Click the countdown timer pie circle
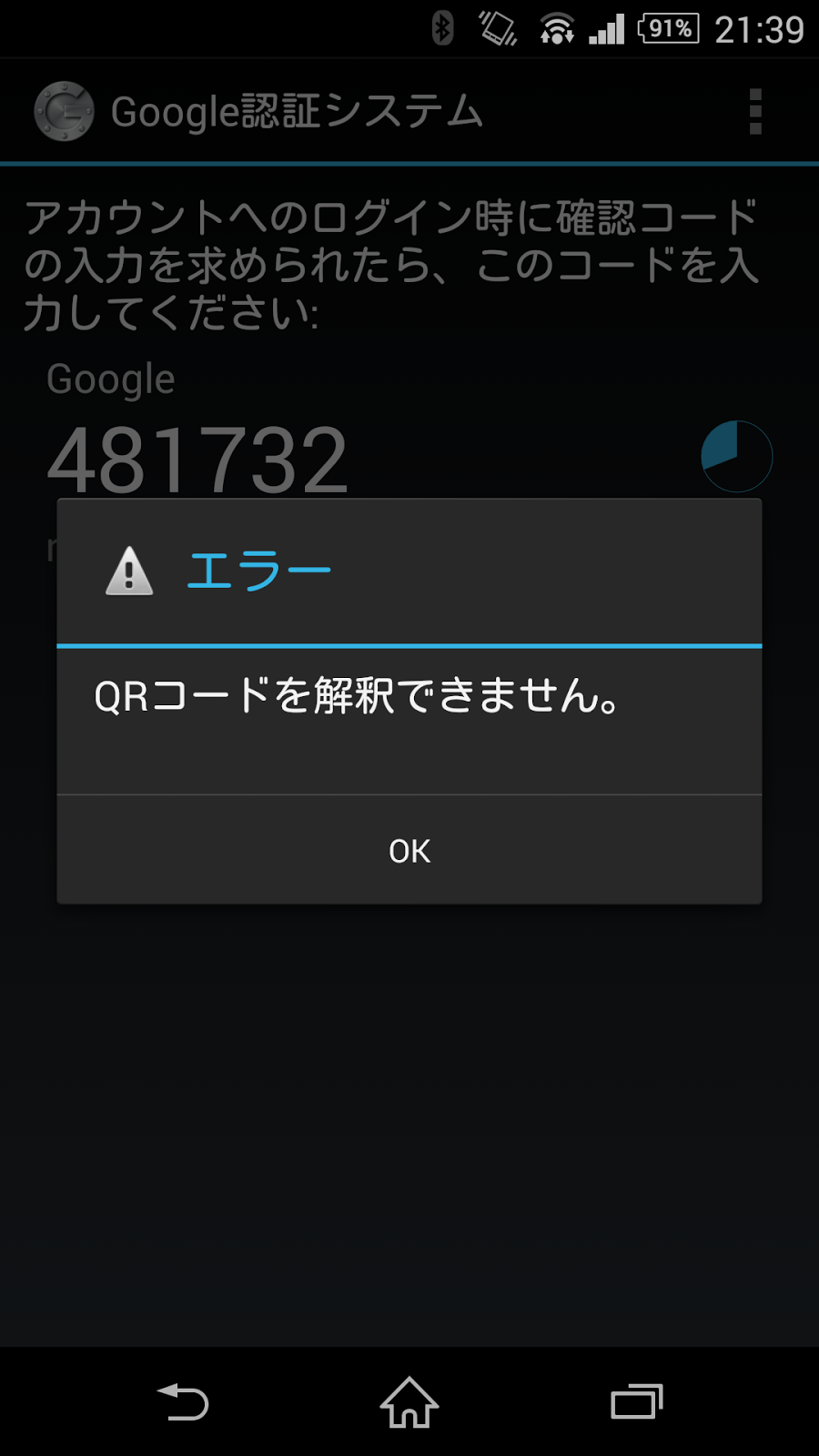 coord(735,456)
